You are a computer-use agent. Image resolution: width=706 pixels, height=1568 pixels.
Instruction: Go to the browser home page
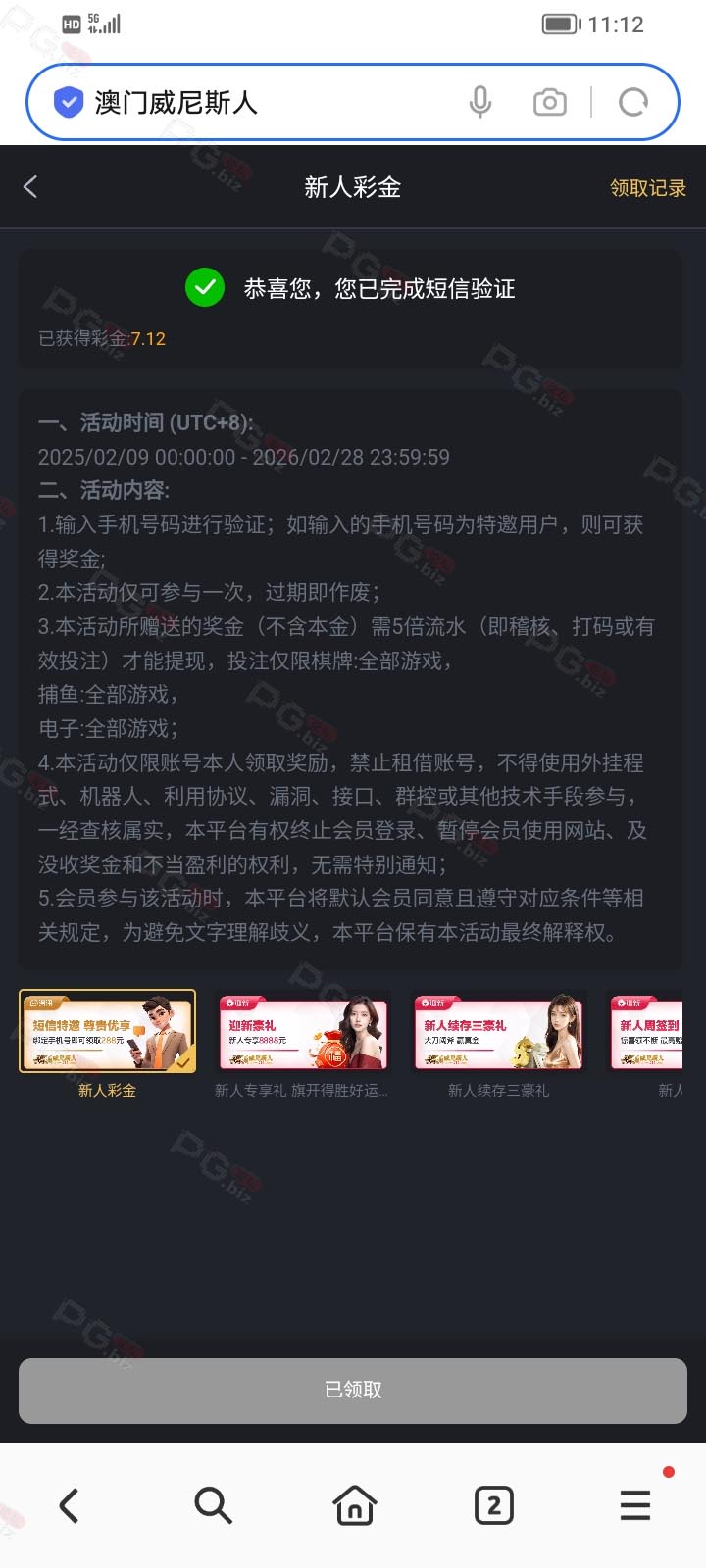(354, 1505)
